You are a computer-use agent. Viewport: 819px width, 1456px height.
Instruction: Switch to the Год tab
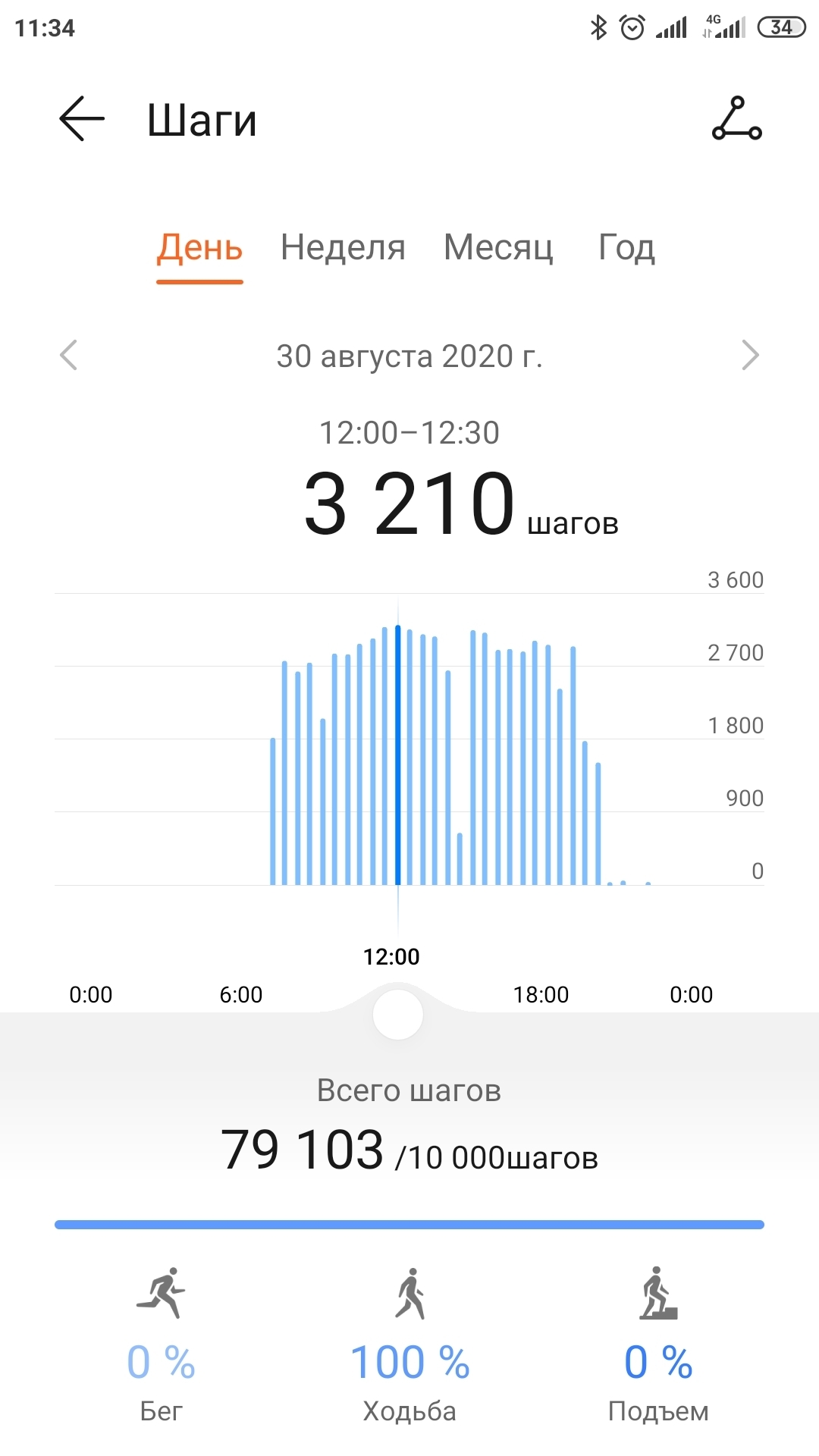pyautogui.click(x=626, y=248)
